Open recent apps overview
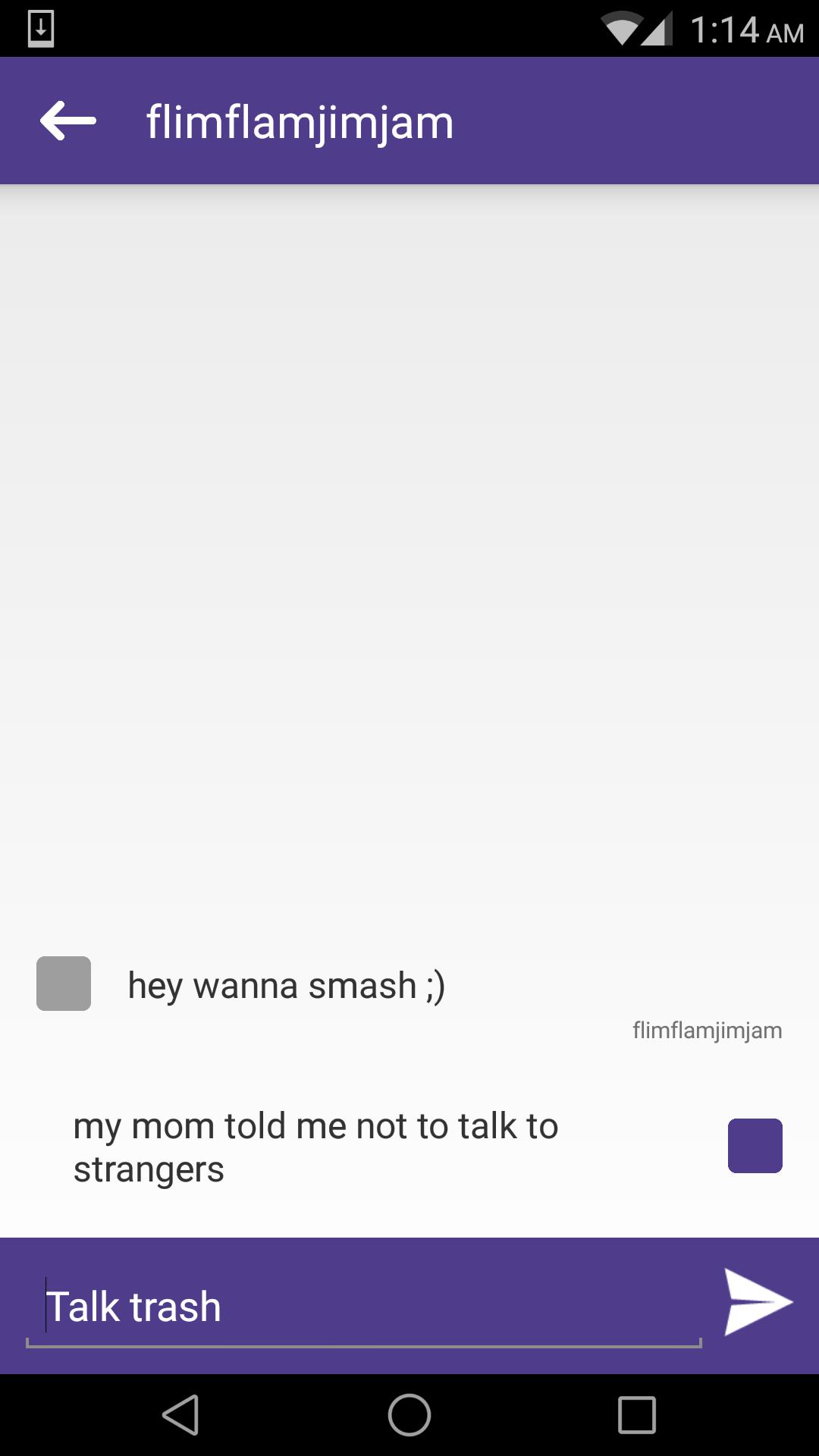This screenshot has width=819, height=1456. pyautogui.click(x=637, y=1415)
